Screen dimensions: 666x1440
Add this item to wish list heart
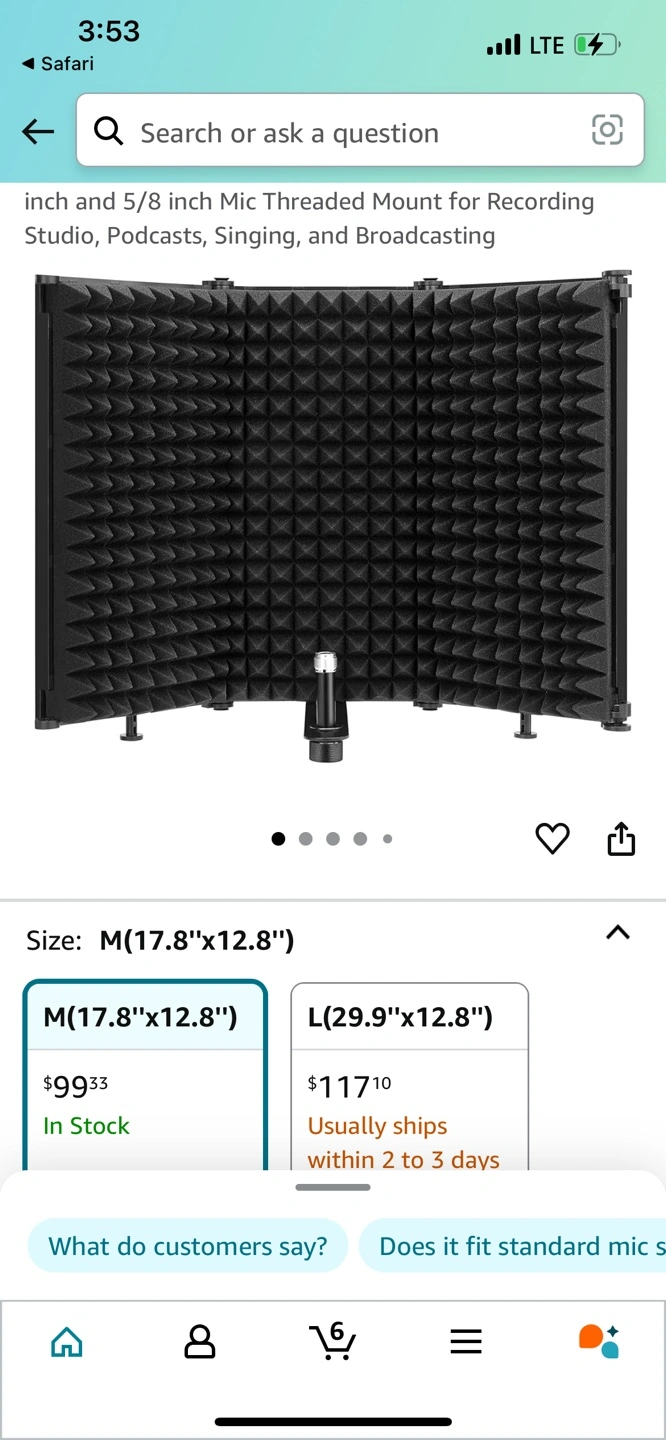(552, 838)
